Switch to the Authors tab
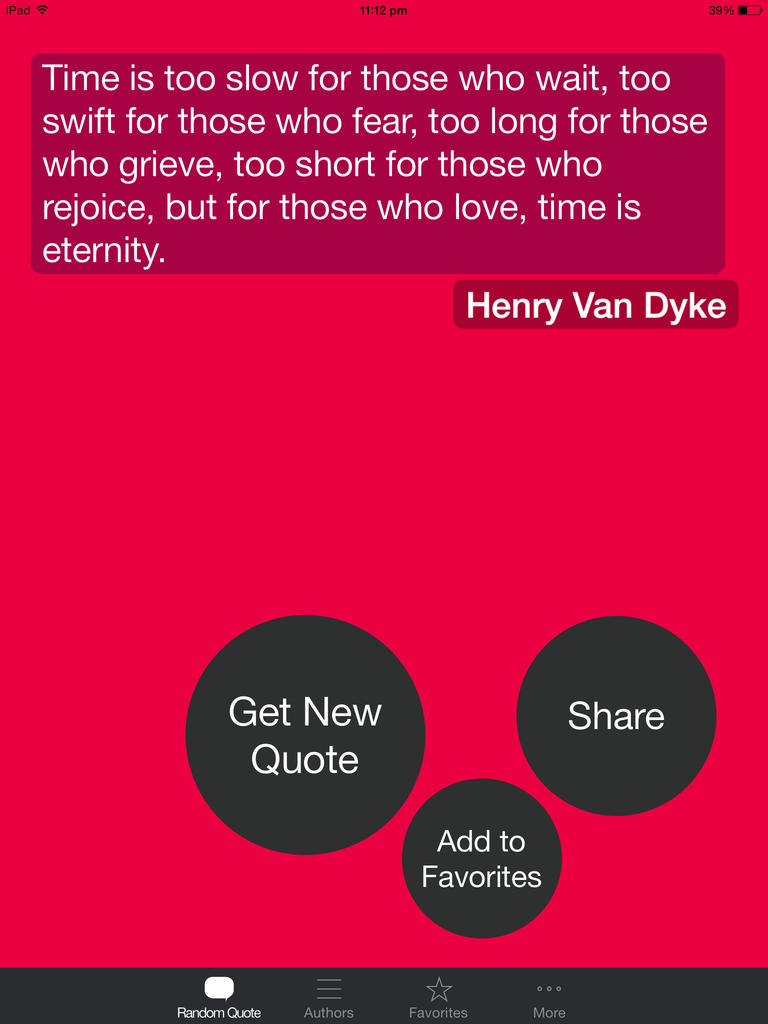 click(329, 997)
